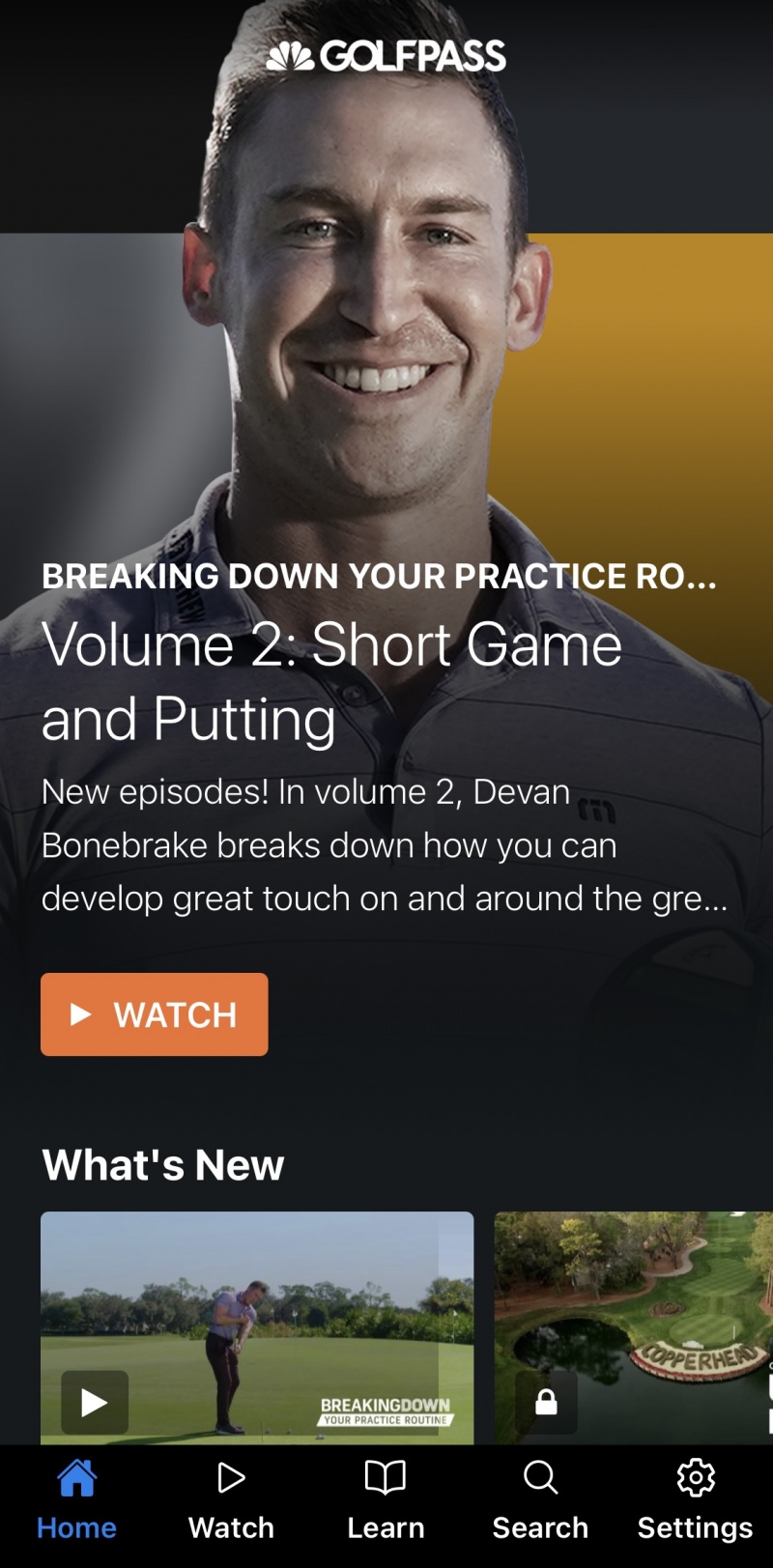Open the Settings tab

coord(695,1500)
